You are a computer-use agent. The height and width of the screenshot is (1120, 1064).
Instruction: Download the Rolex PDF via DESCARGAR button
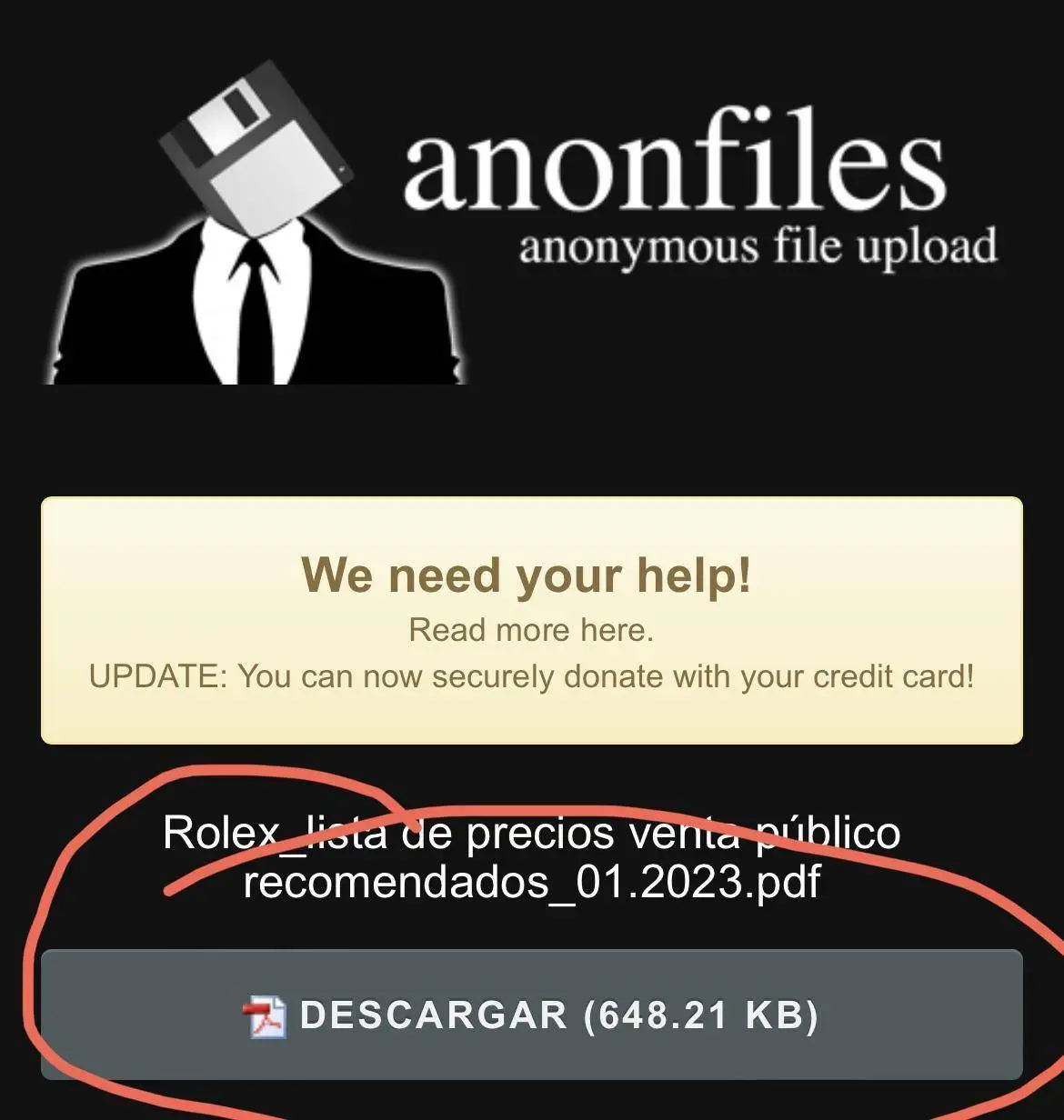pos(532,1015)
